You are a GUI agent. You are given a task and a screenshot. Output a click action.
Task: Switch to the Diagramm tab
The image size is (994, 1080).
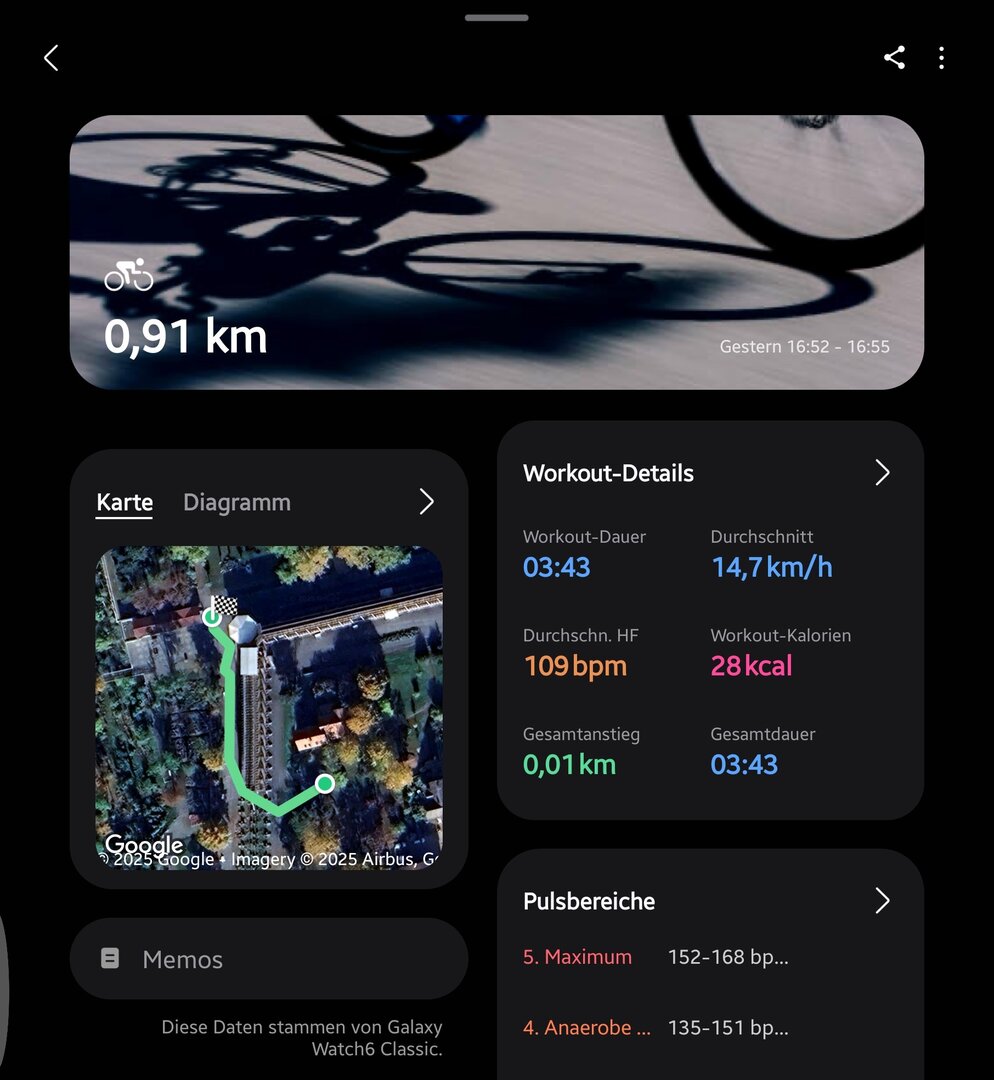237,502
